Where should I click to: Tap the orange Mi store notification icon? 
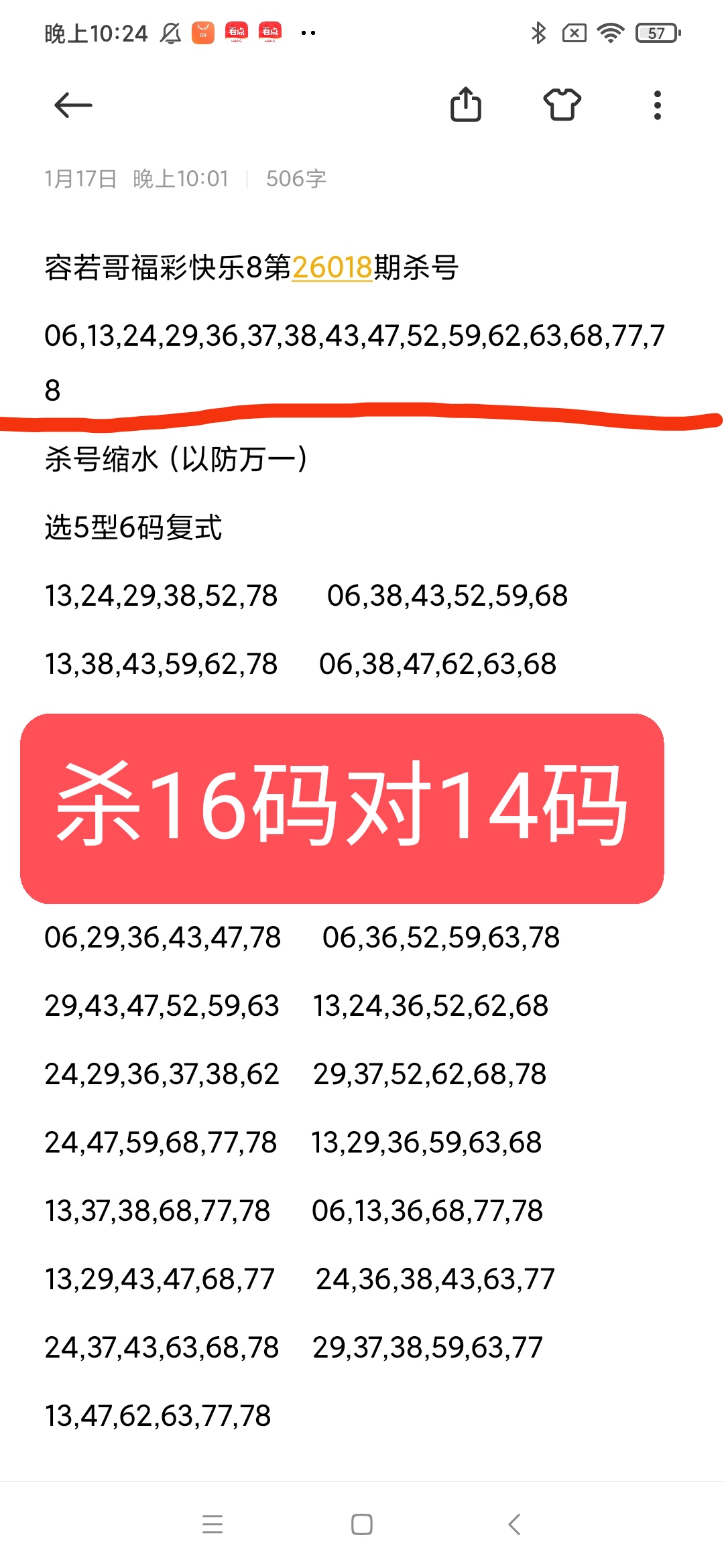203,30
